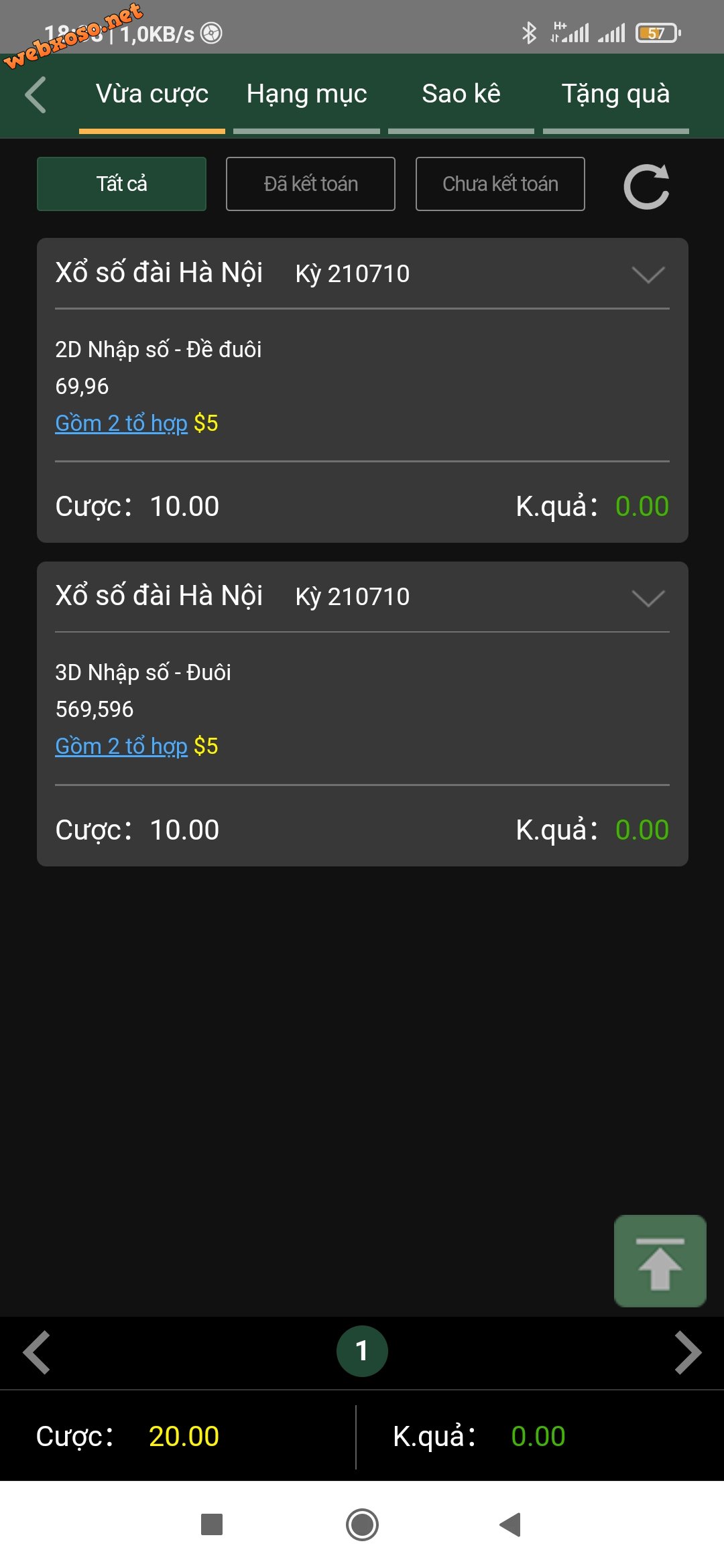Open the Sao kê tab

point(461,94)
